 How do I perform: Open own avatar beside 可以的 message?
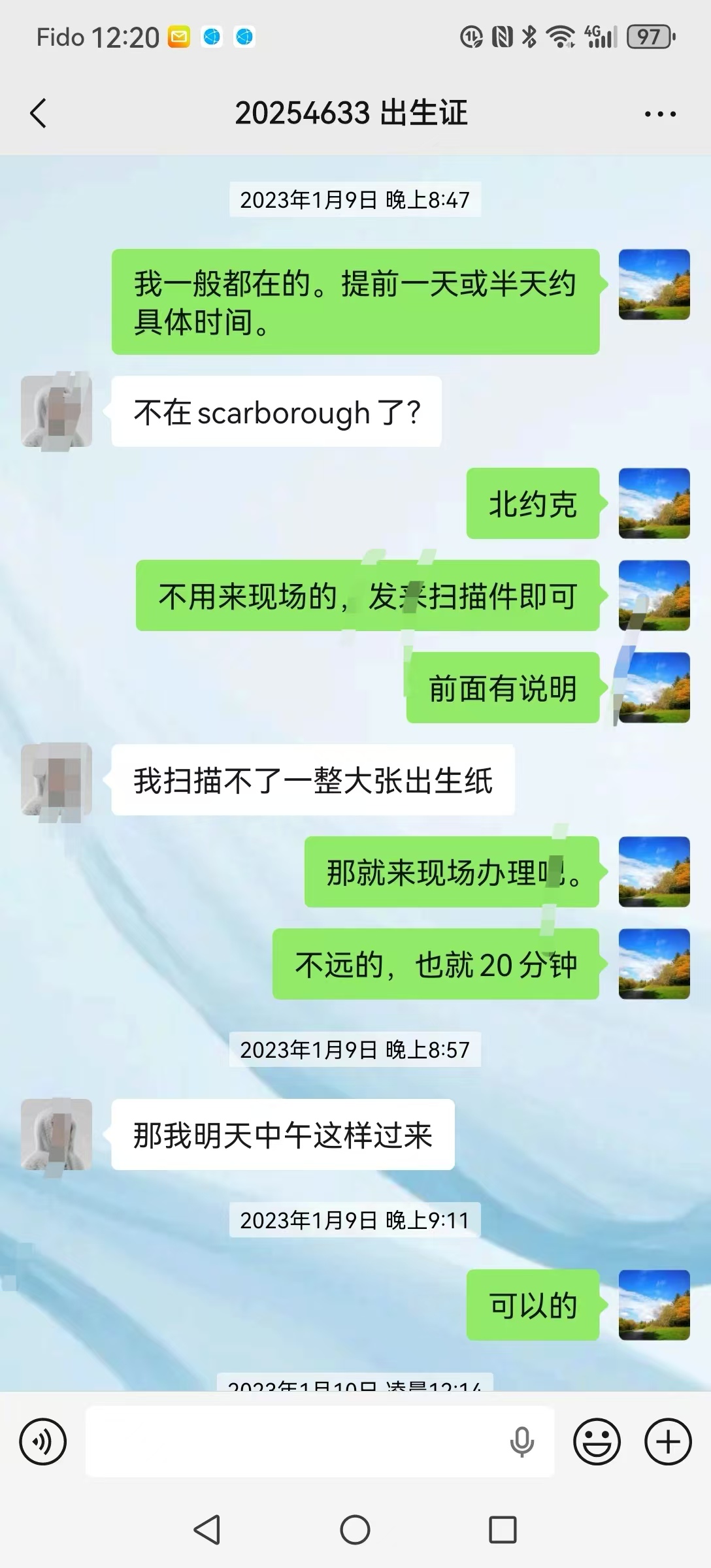pos(654,1305)
